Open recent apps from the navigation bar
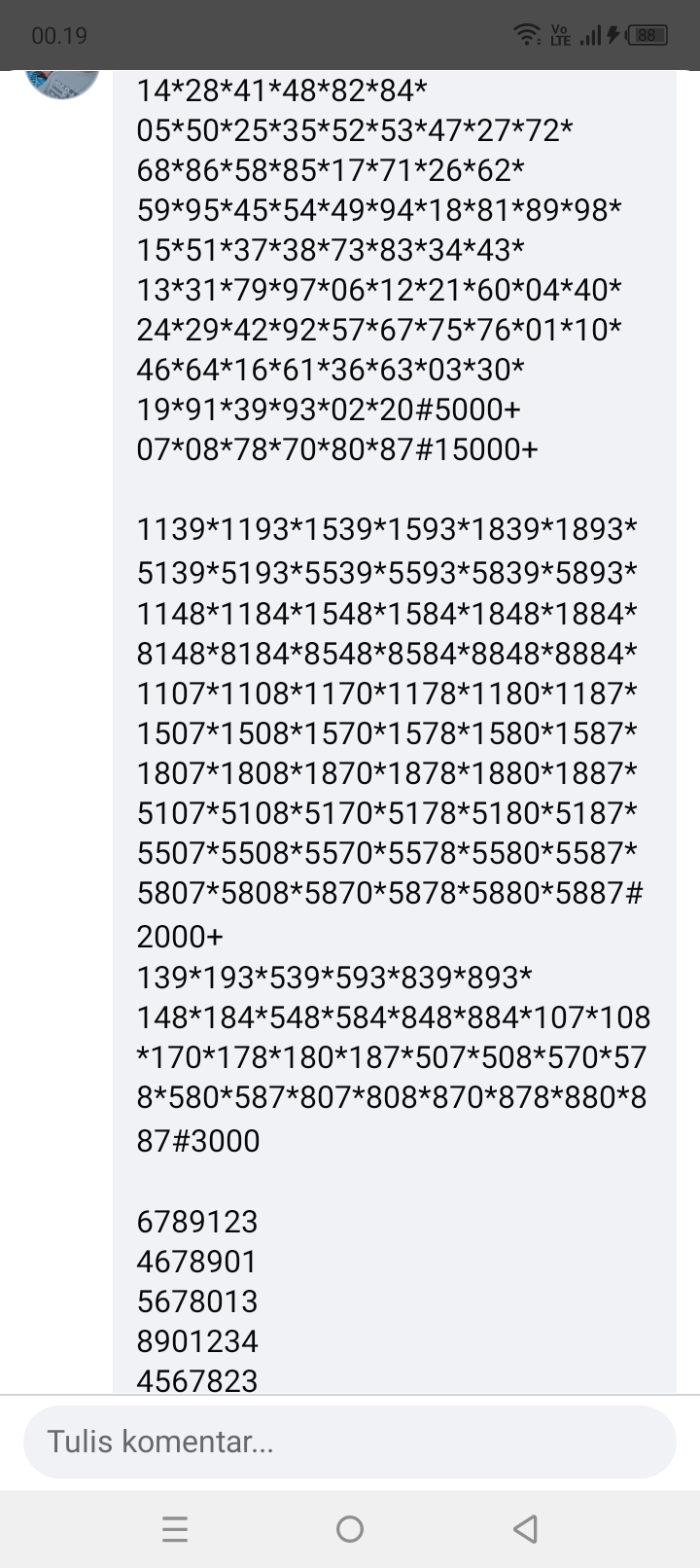The height and width of the screenshot is (1568, 700). (x=175, y=1529)
